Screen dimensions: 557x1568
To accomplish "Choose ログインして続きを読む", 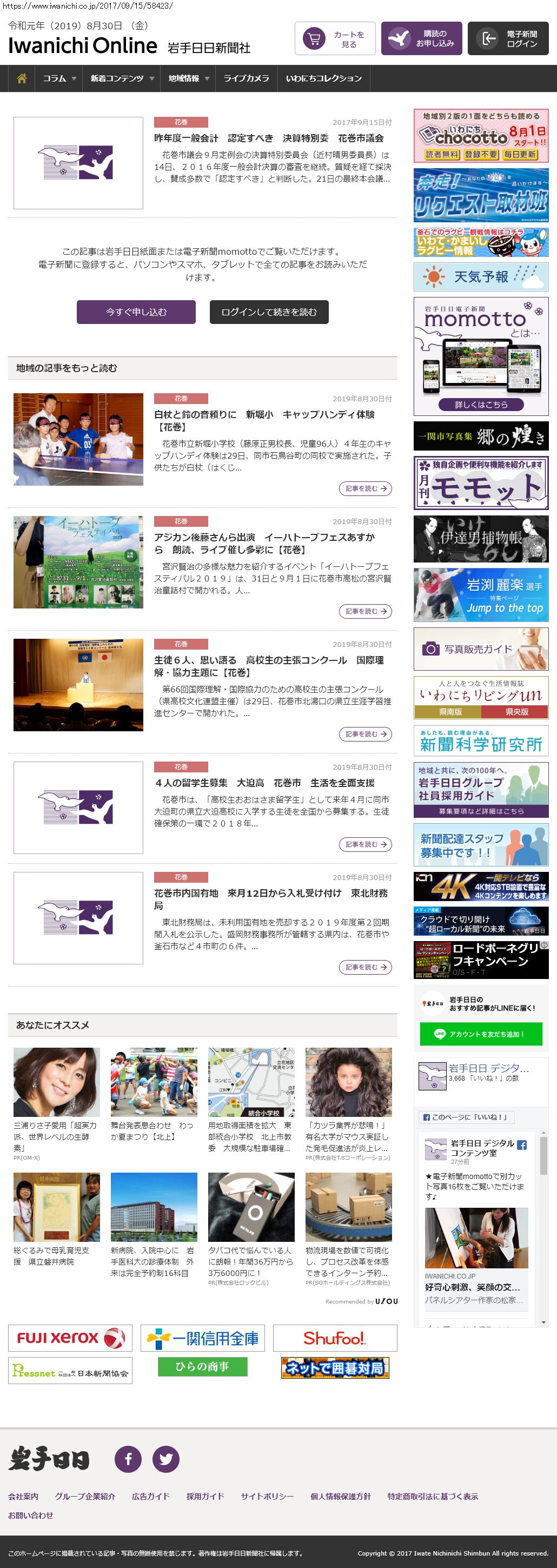I will click(269, 312).
